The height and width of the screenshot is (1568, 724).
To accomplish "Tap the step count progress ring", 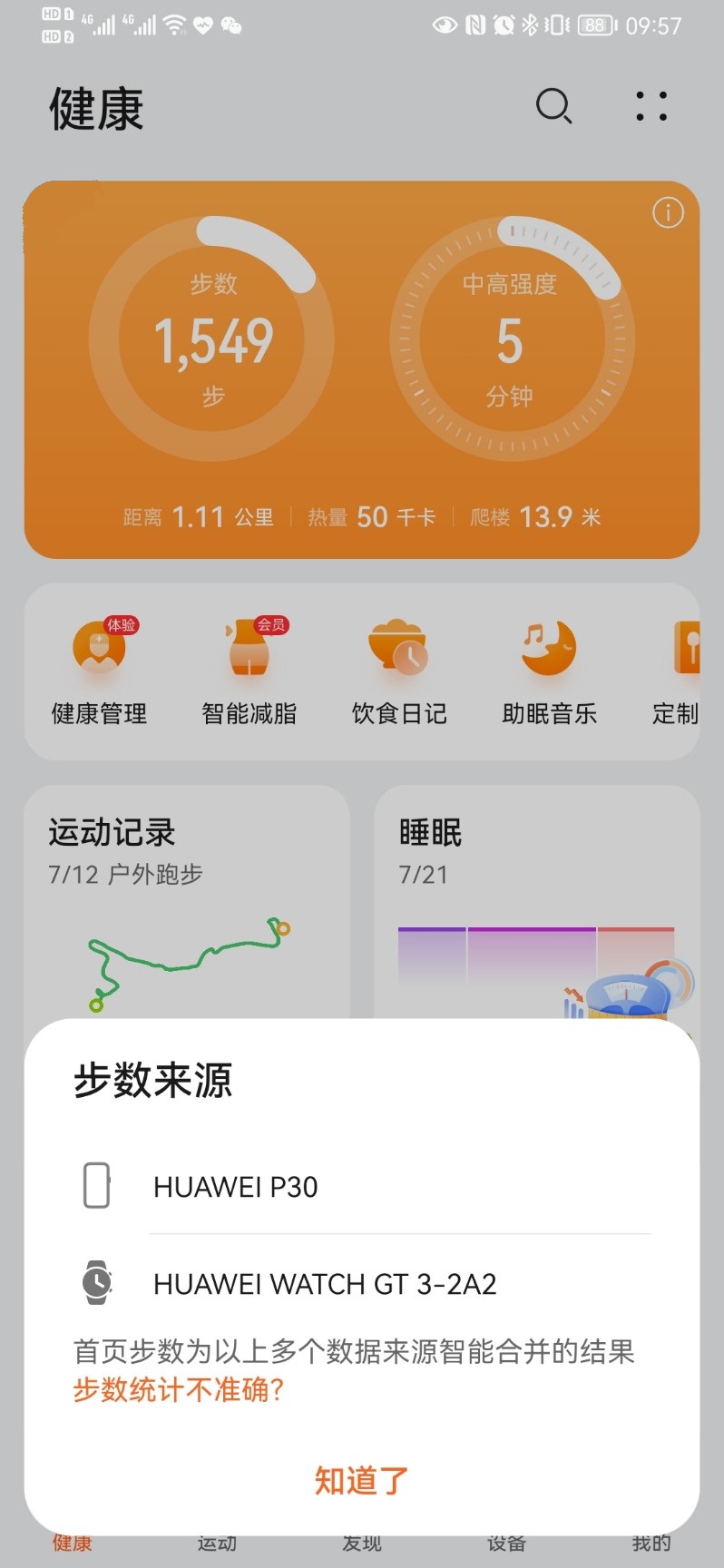I will [x=214, y=339].
